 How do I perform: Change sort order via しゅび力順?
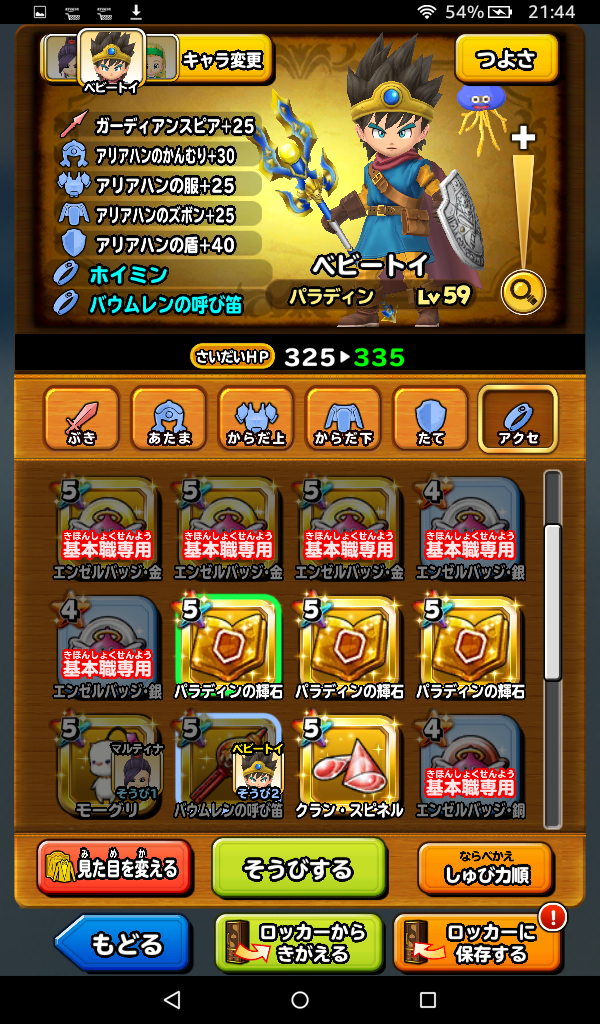point(485,868)
